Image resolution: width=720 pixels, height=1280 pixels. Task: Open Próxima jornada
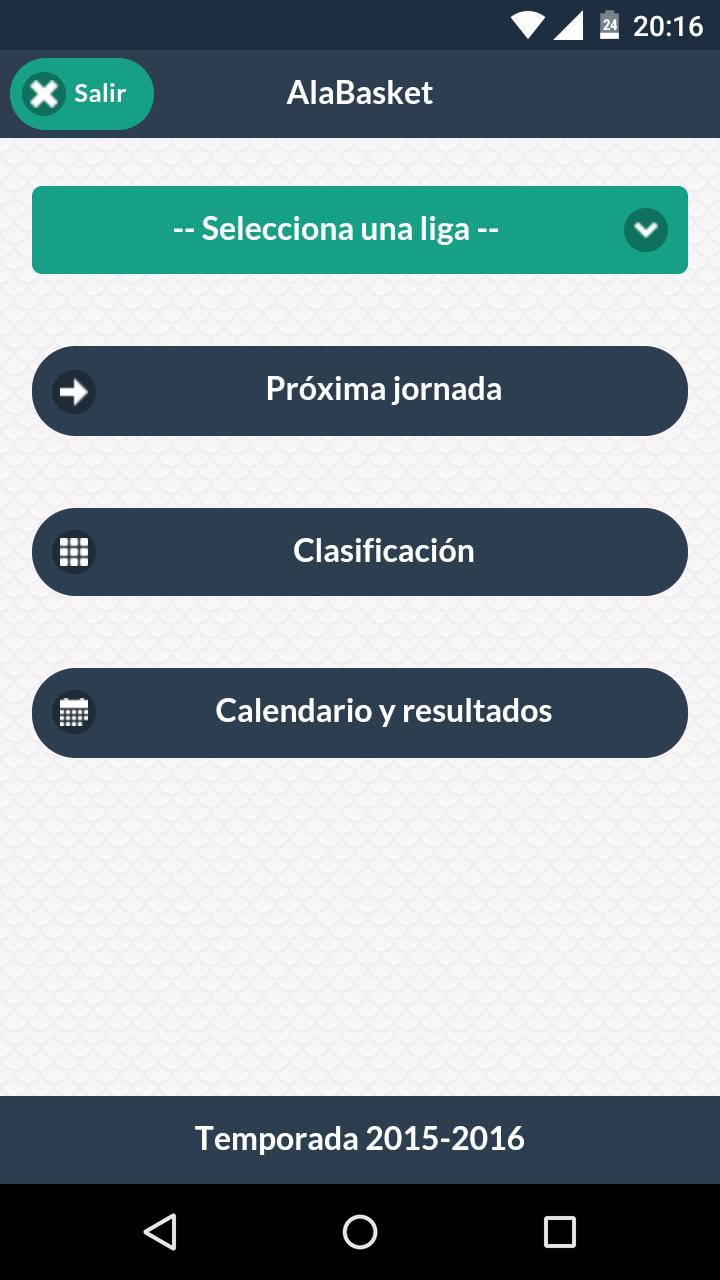tap(383, 390)
